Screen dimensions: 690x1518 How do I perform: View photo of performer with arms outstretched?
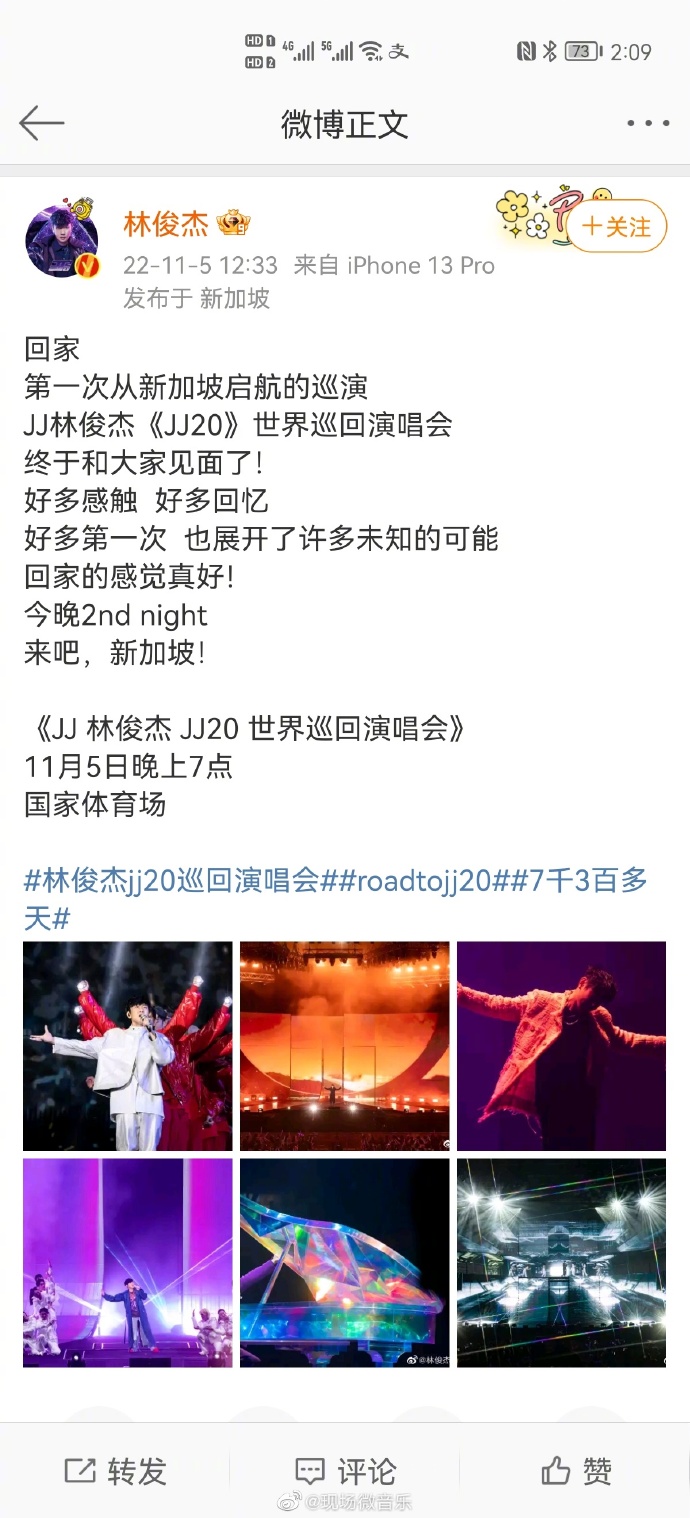coord(562,1046)
